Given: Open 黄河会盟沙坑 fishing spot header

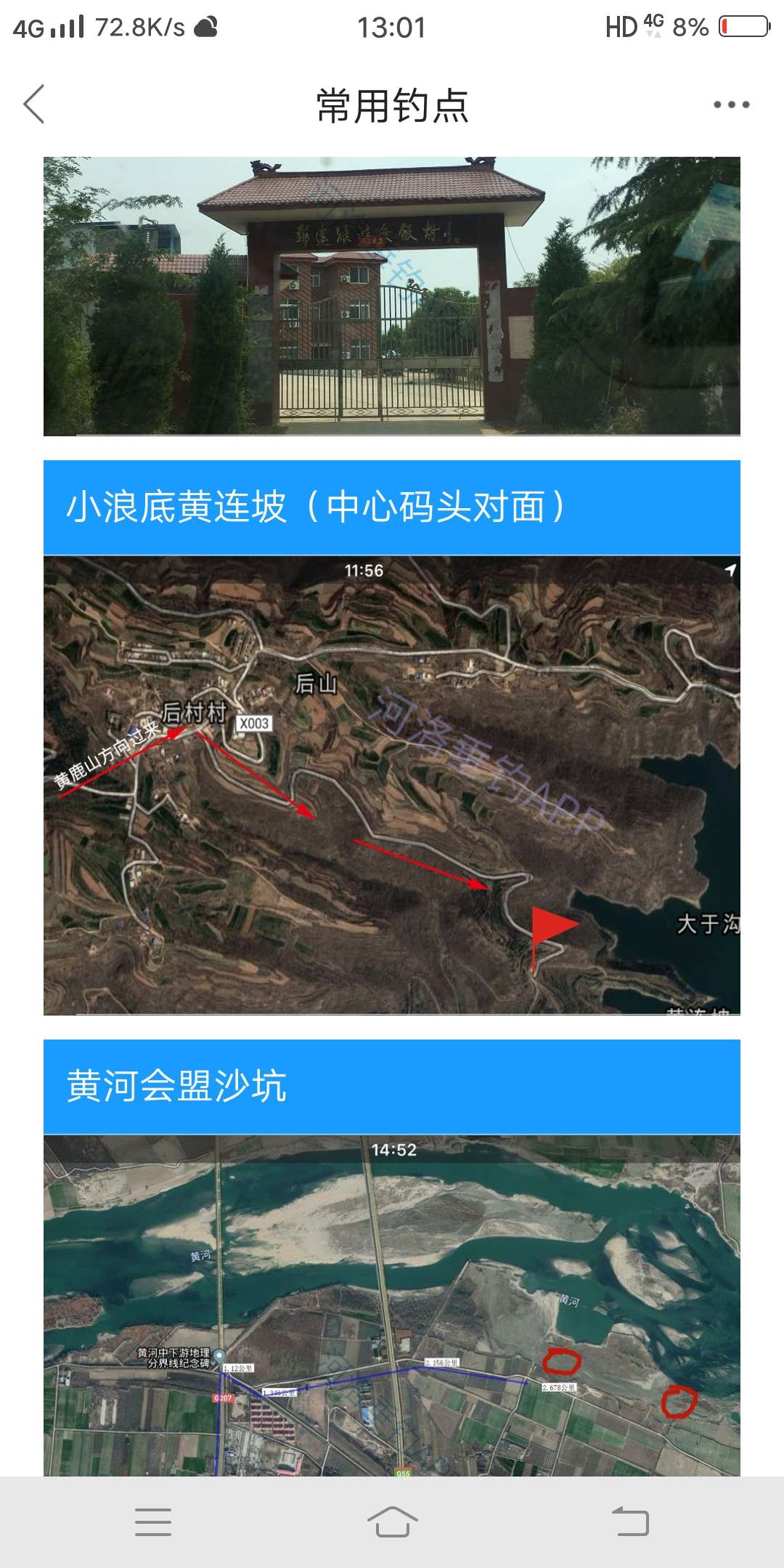Looking at the screenshot, I should 392,1086.
